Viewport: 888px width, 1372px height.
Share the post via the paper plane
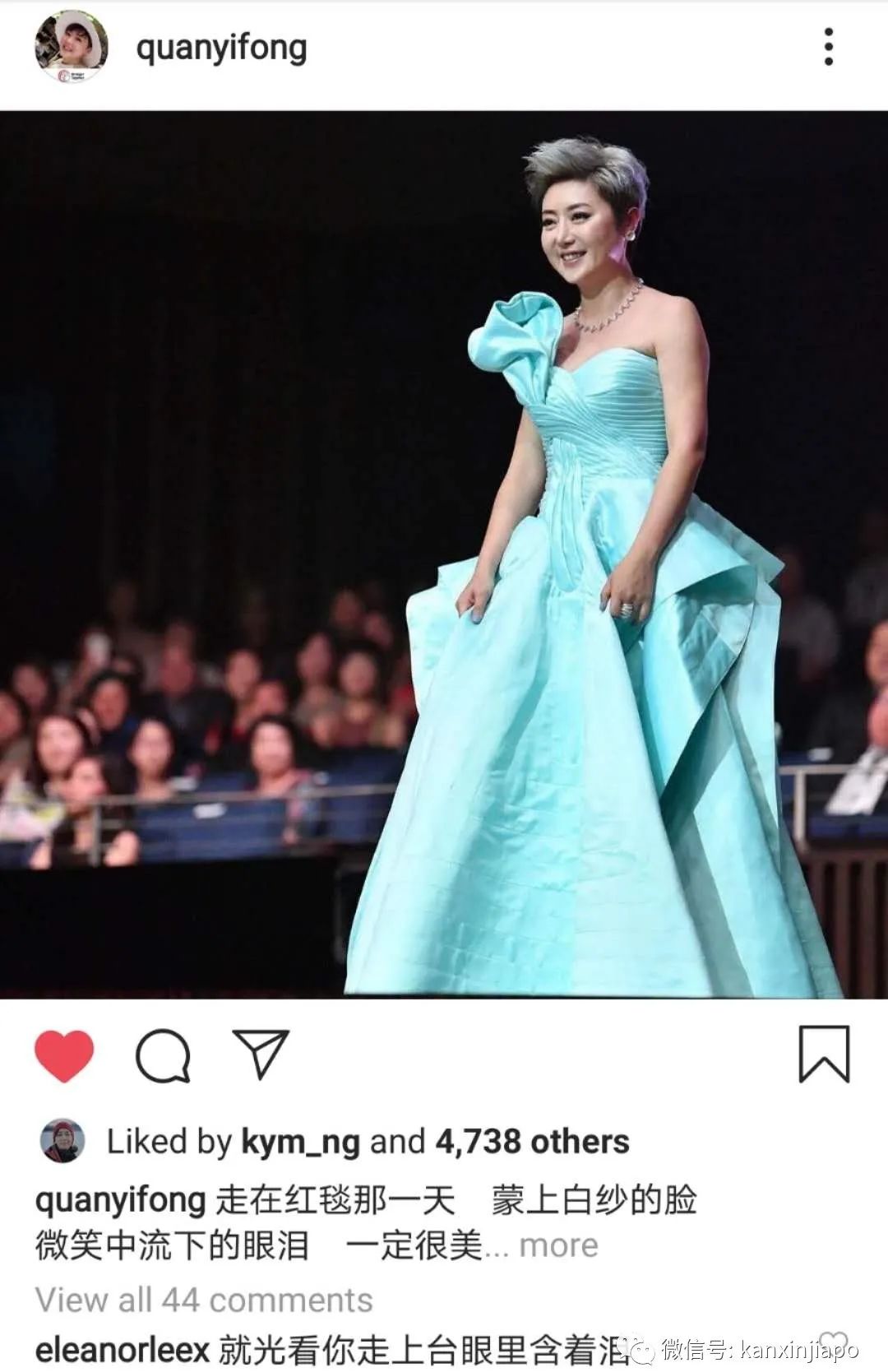[261, 1054]
